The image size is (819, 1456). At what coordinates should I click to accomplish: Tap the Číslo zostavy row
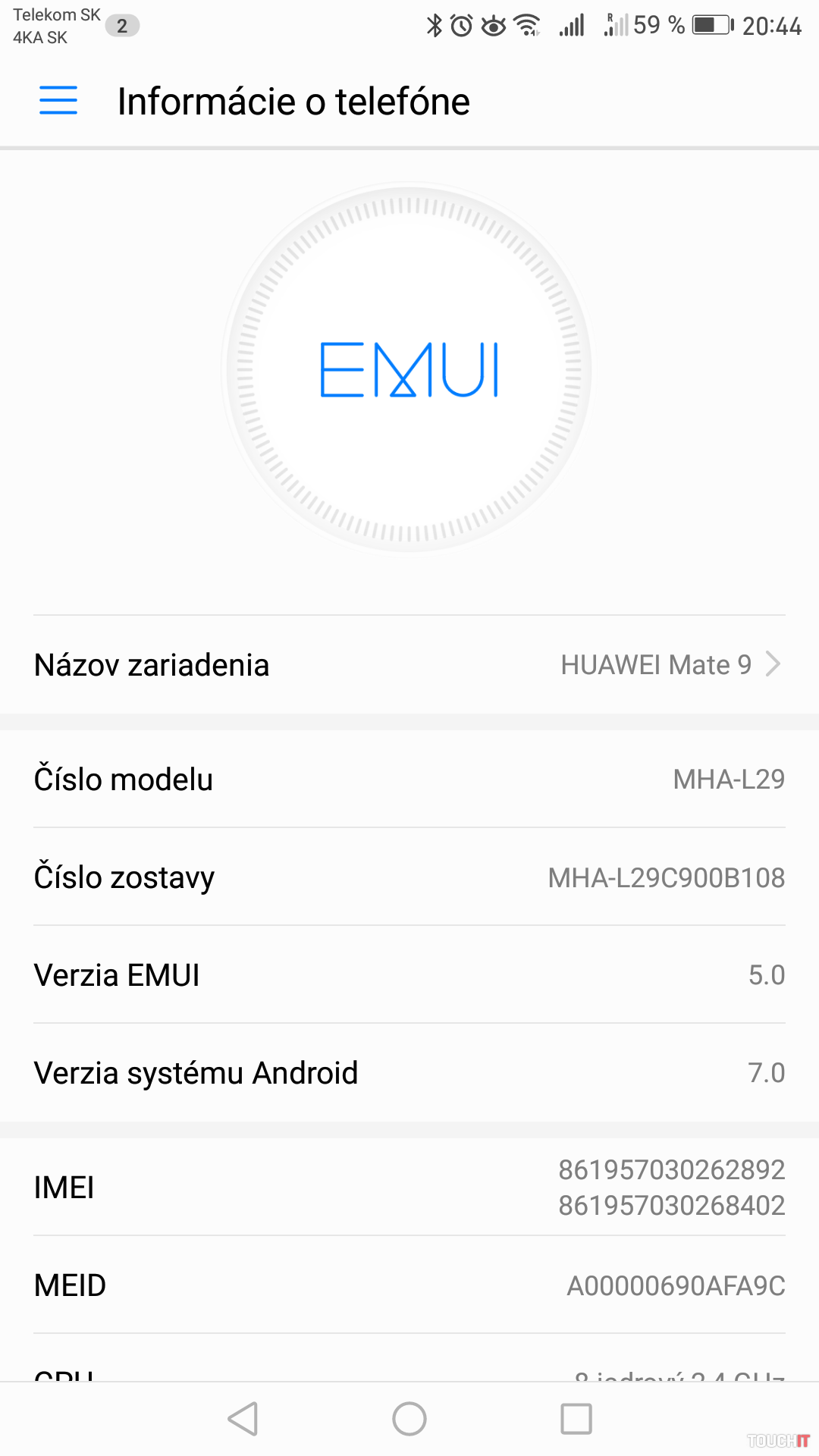coord(409,877)
